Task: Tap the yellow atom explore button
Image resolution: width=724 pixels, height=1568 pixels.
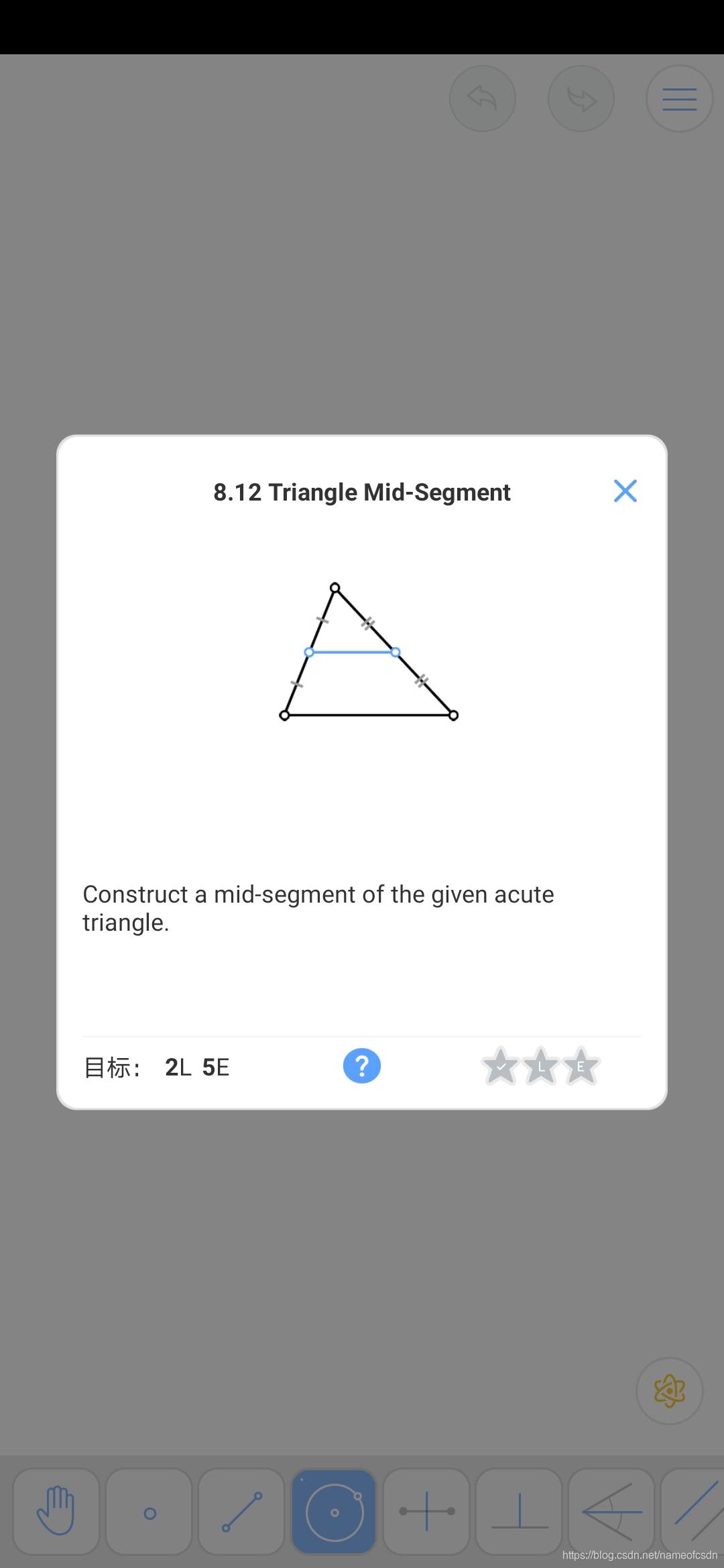Action: pos(669,1391)
